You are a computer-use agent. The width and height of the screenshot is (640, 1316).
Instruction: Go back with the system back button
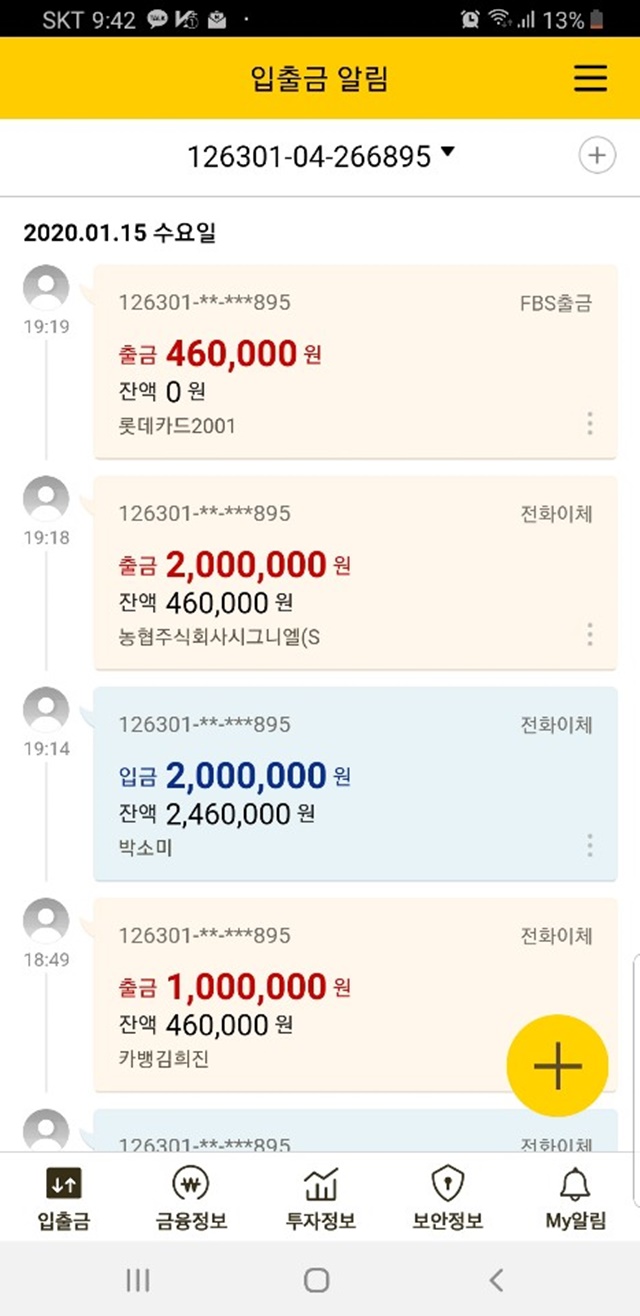point(496,1279)
